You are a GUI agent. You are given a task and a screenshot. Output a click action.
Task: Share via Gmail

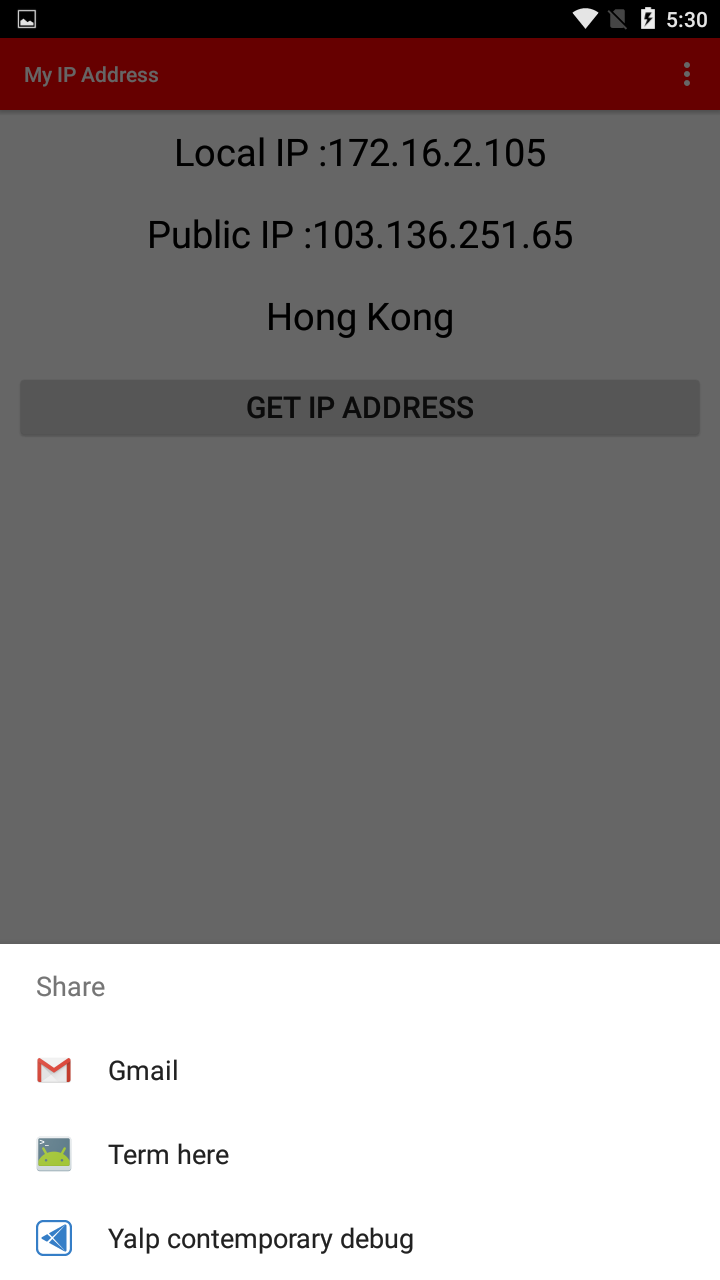[143, 1070]
